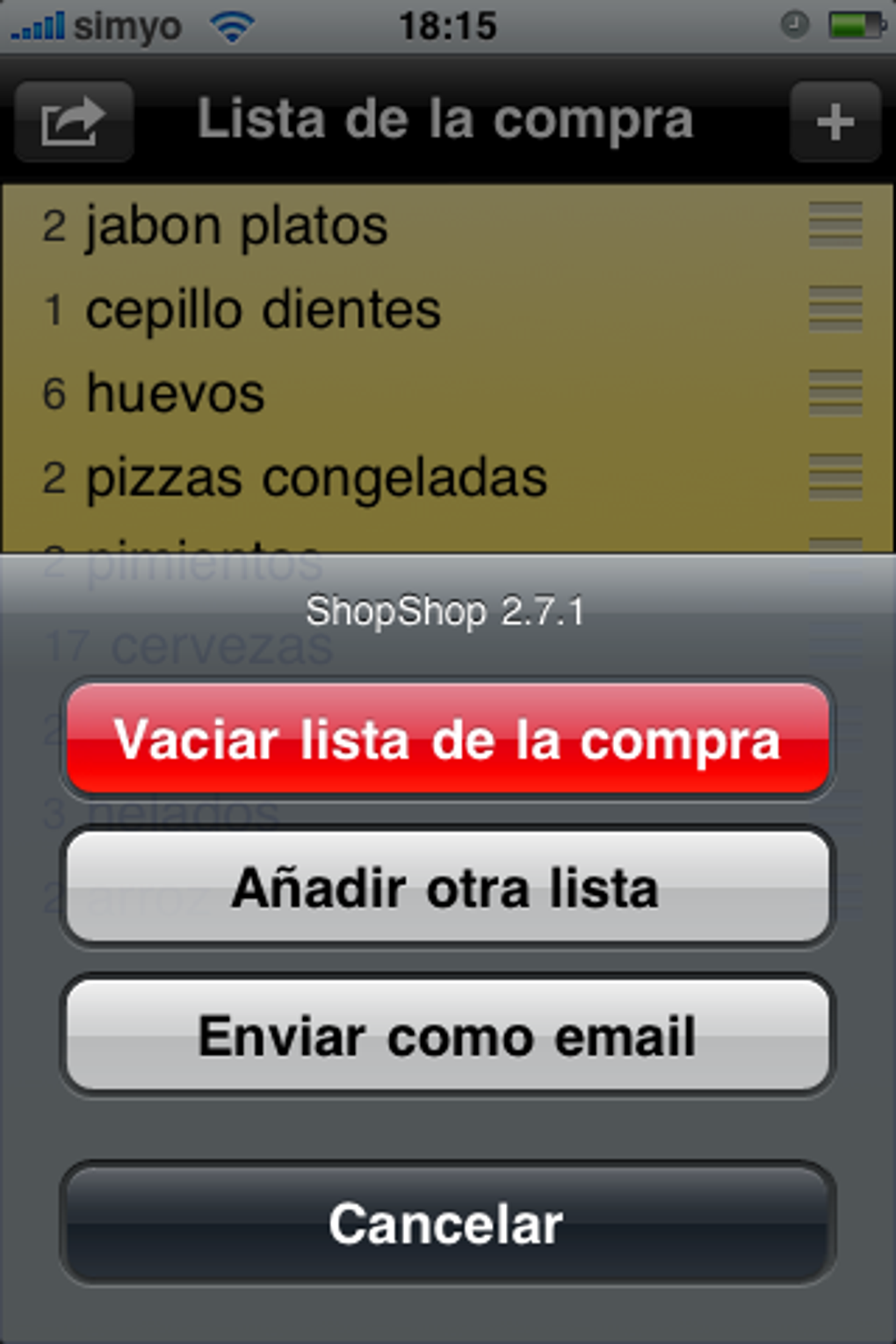Mark cepillo dientes as completed
Screen dimensions: 896x1344
264,309
